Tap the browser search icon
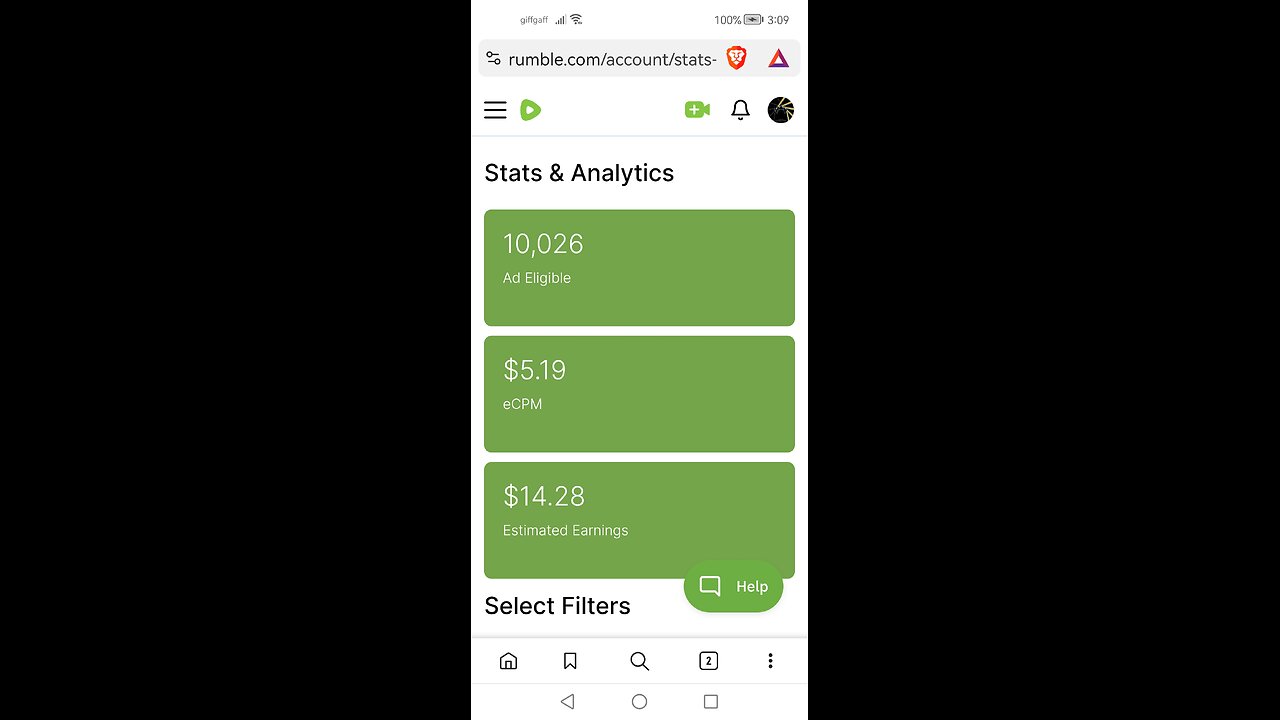This screenshot has height=720, width=1280. (639, 661)
